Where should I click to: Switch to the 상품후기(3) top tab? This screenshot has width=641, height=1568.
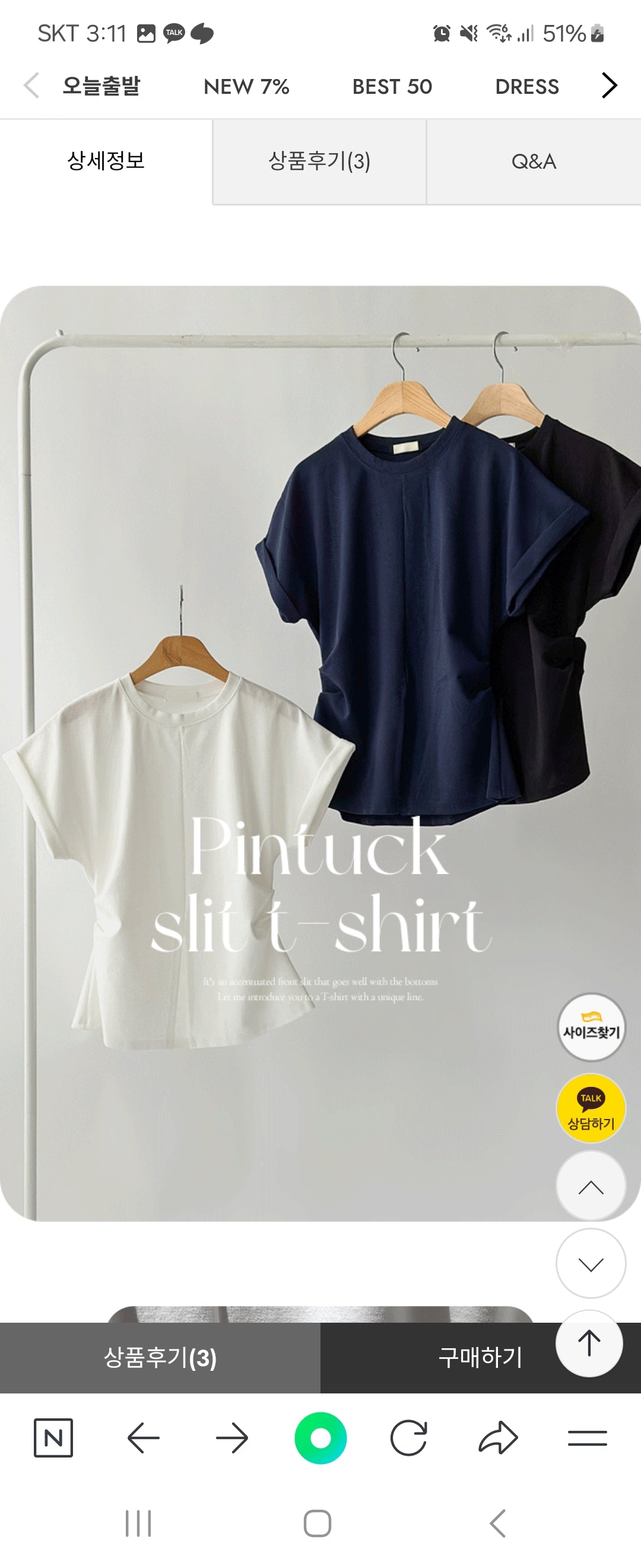[319, 162]
